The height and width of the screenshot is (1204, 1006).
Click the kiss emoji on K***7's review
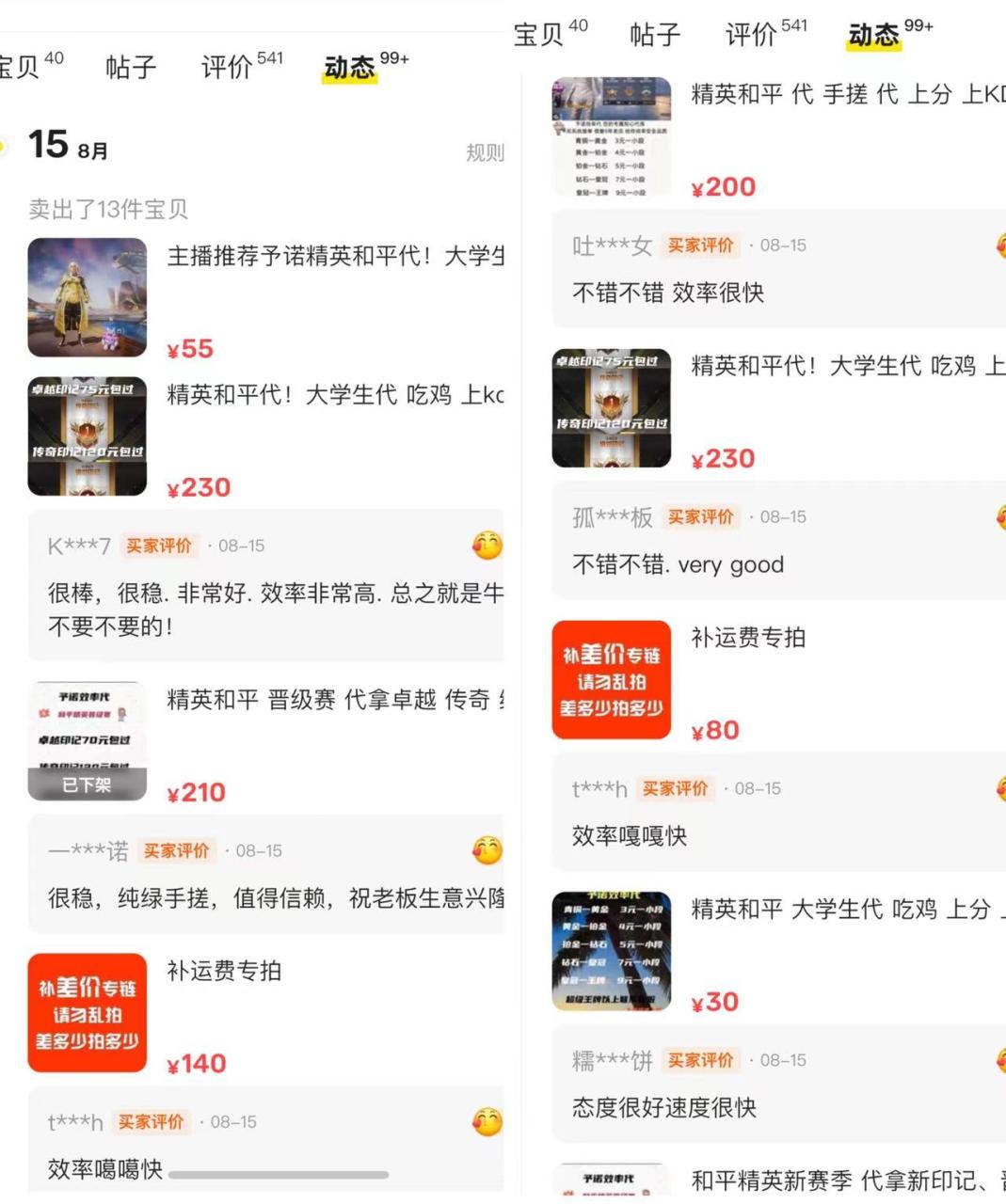[x=486, y=546]
